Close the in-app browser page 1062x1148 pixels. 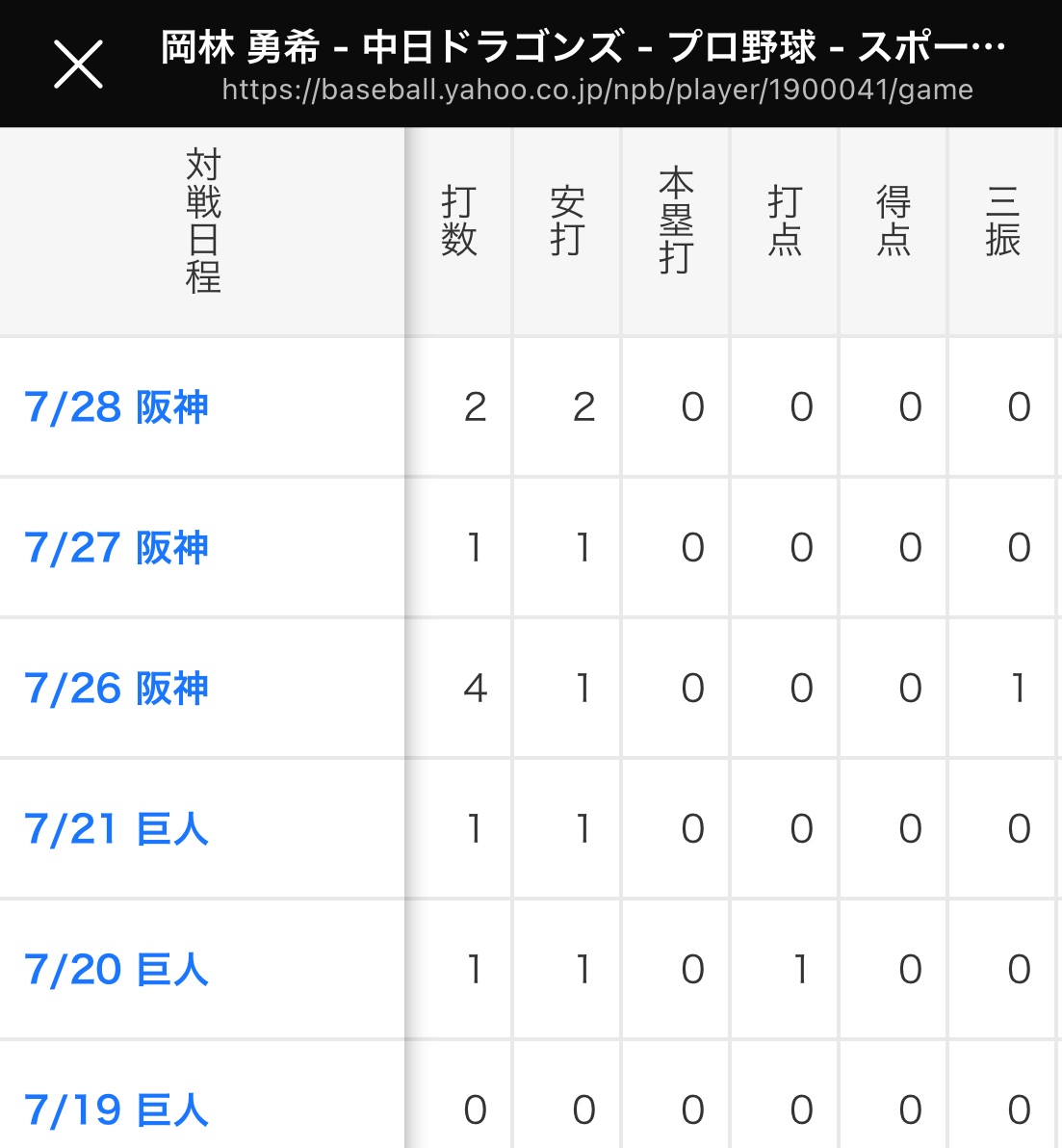pyautogui.click(x=78, y=65)
